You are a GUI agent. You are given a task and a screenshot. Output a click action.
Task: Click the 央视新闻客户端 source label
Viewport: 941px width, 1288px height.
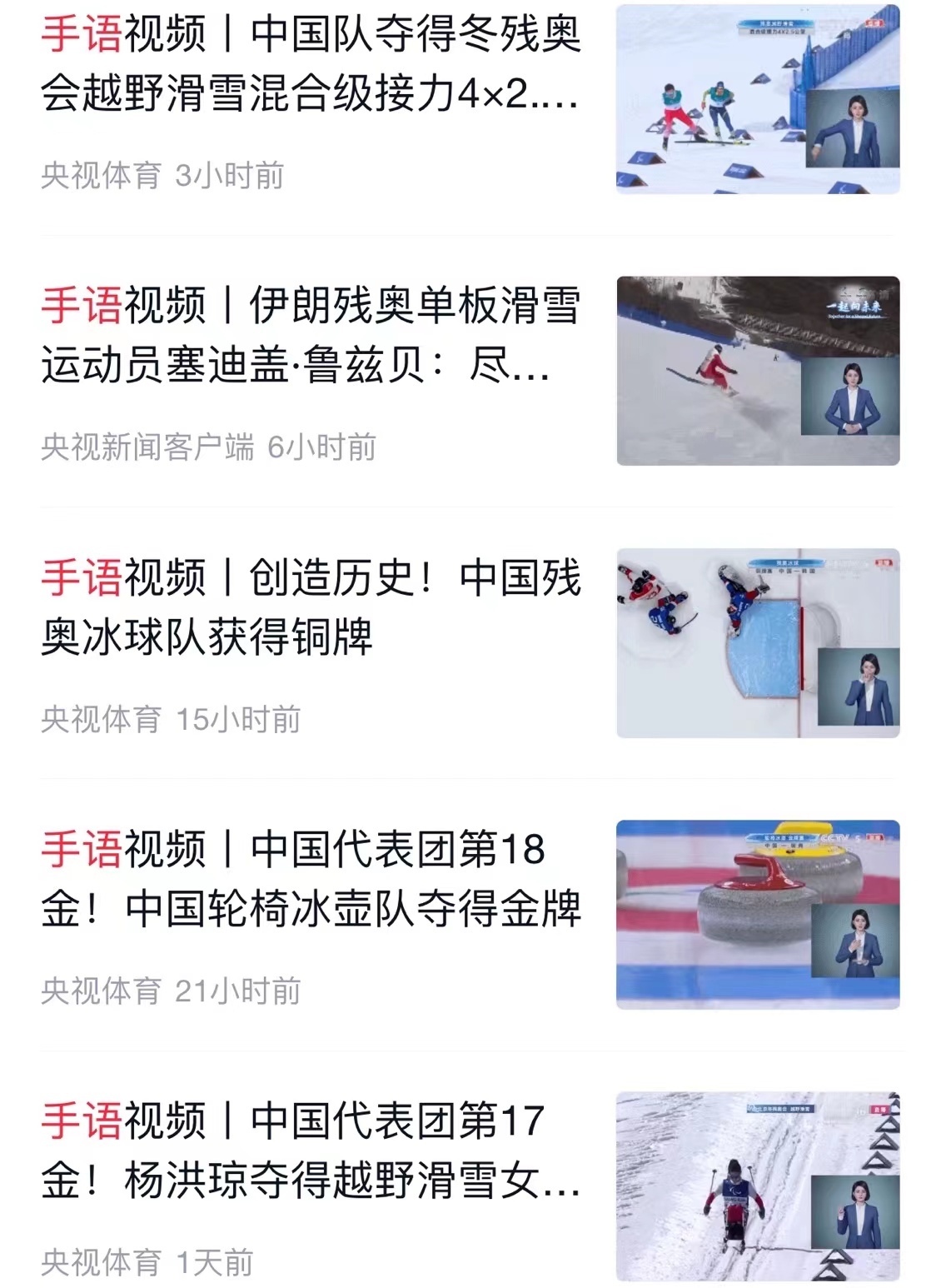[x=146, y=446]
